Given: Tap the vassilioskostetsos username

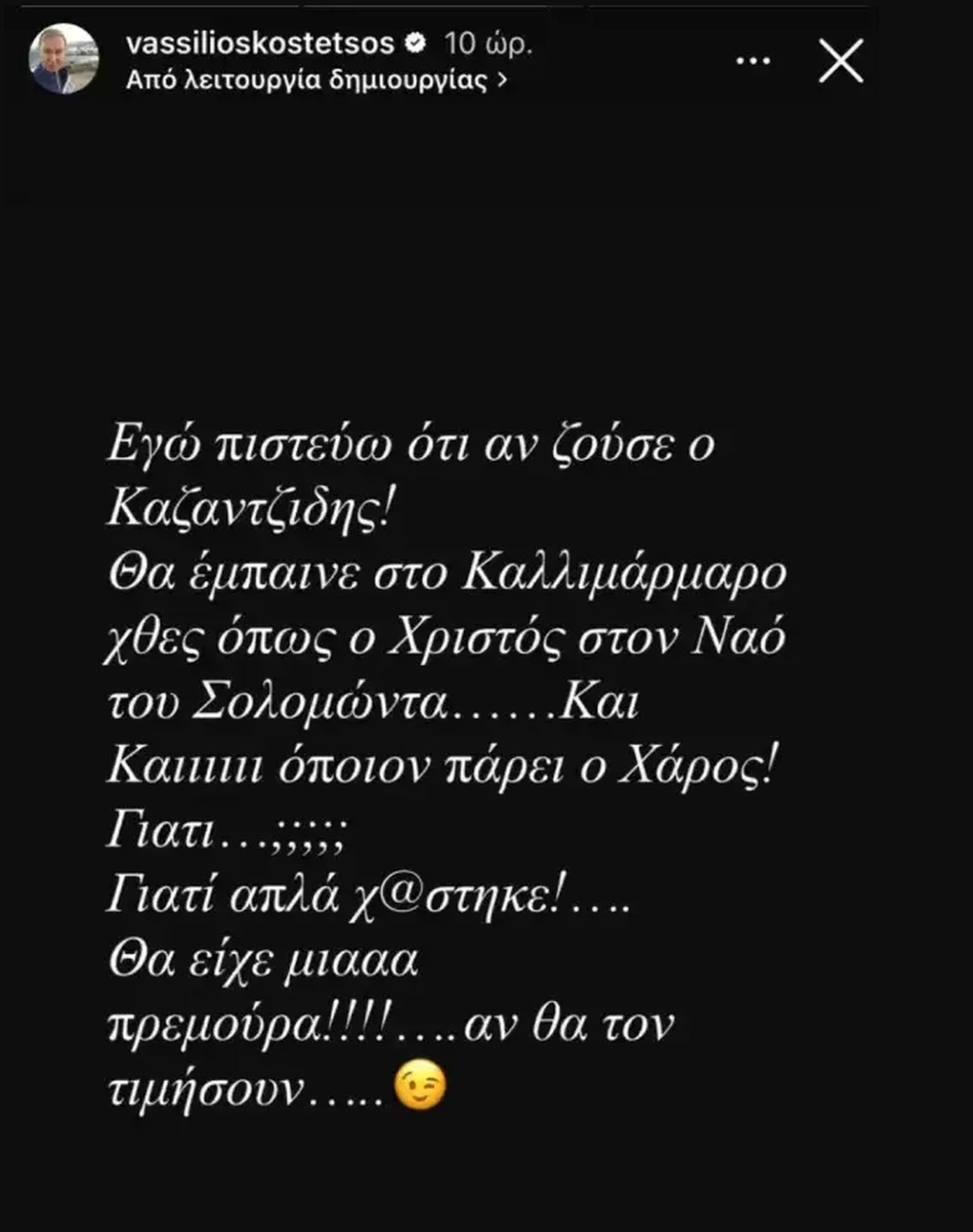Looking at the screenshot, I should pos(260,43).
